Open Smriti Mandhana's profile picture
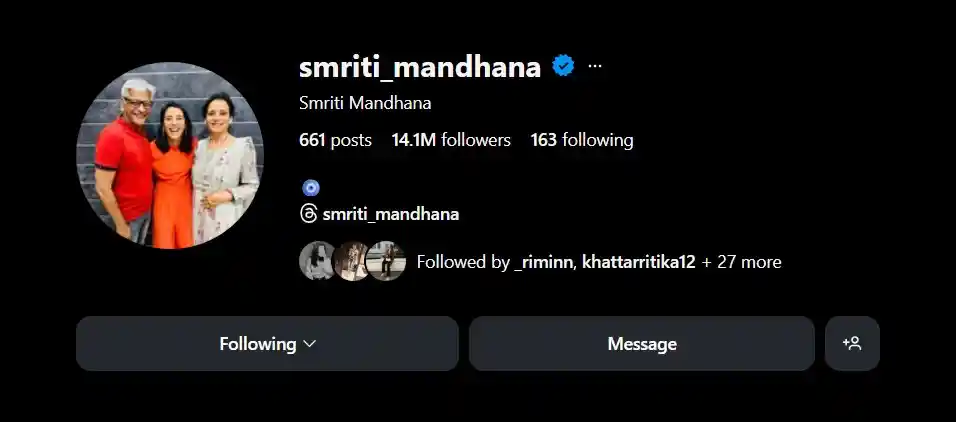Viewport: 956px width, 422px height. pyautogui.click(x=170, y=155)
